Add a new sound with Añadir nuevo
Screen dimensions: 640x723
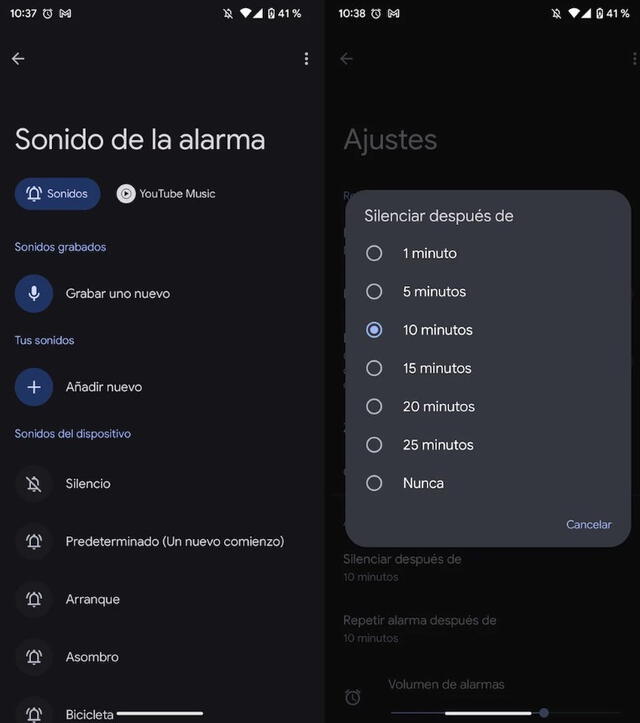tap(103, 387)
